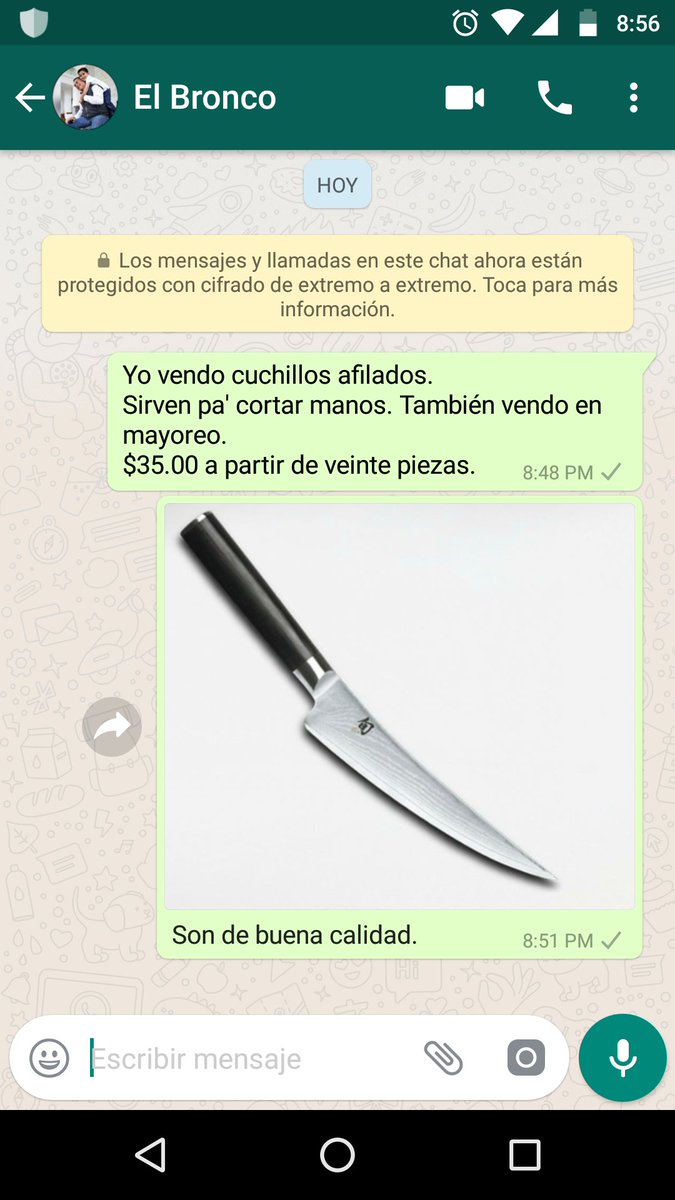Tap the system home button
This screenshot has height=1200, width=675.
(337, 1155)
